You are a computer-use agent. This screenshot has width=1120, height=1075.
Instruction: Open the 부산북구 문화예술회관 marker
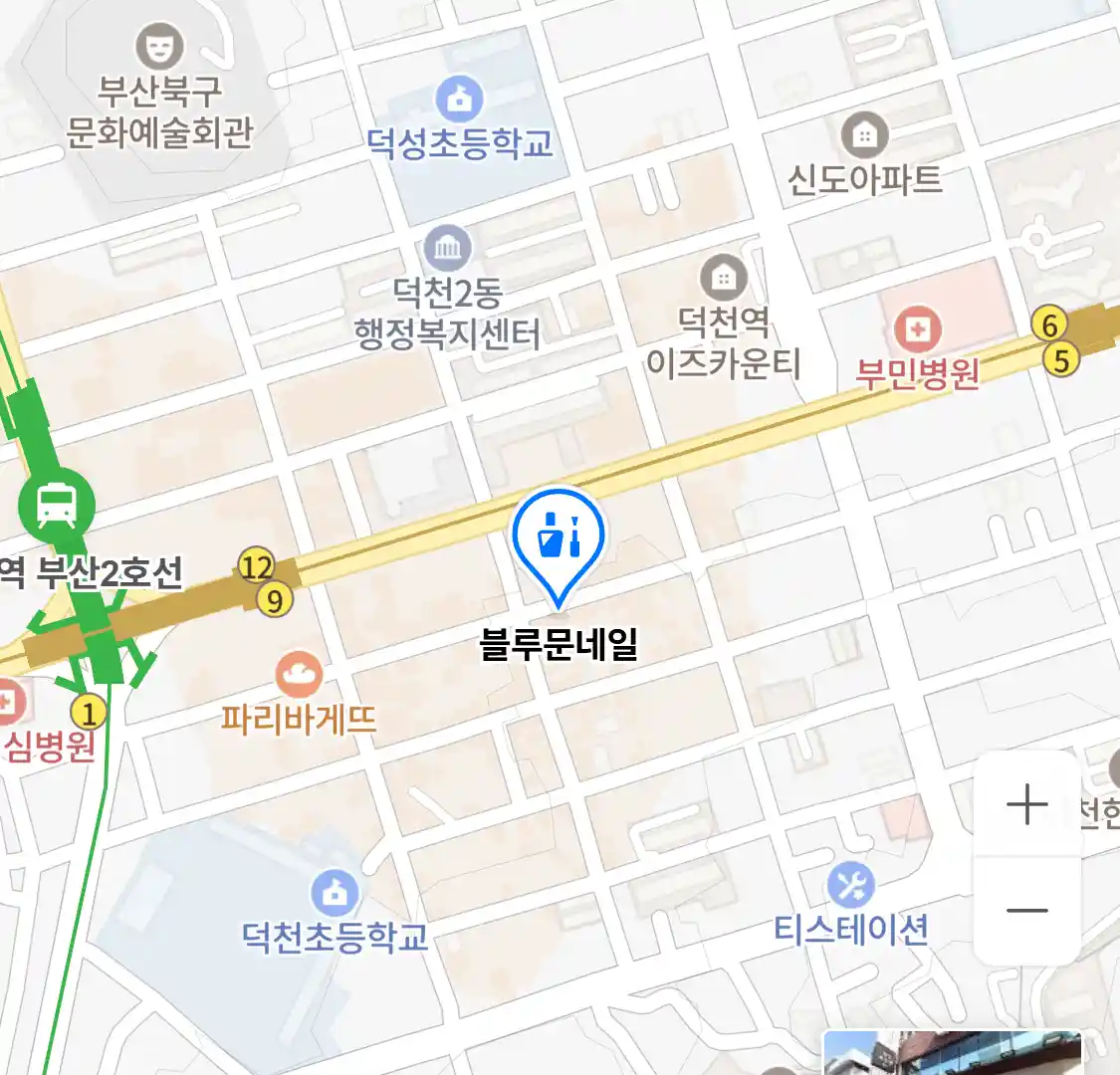pos(158,48)
